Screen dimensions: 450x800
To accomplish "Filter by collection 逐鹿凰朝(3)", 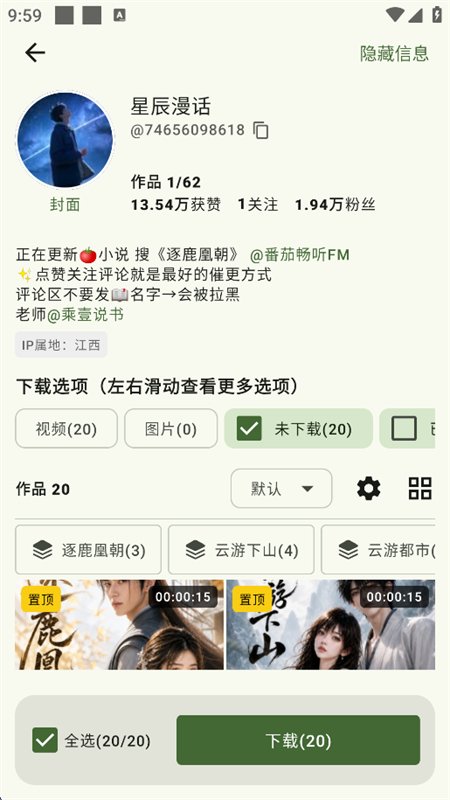I will [x=88, y=549].
